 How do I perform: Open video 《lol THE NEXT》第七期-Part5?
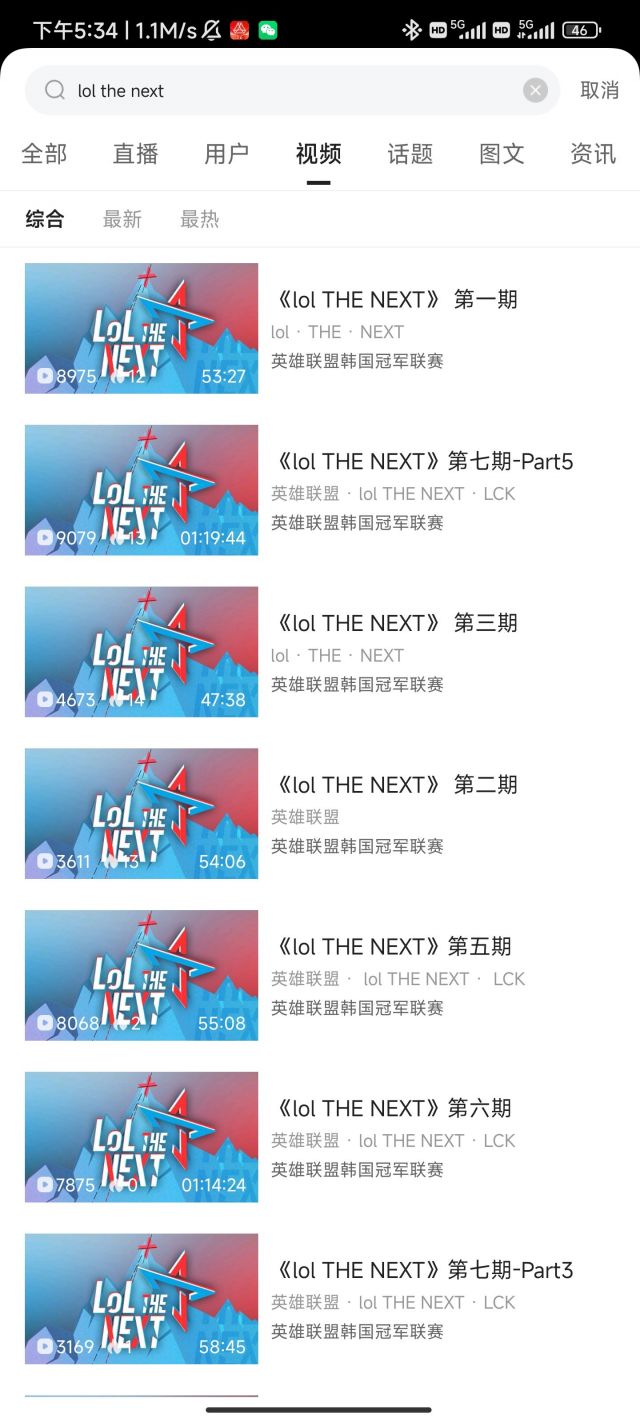tap(423, 461)
